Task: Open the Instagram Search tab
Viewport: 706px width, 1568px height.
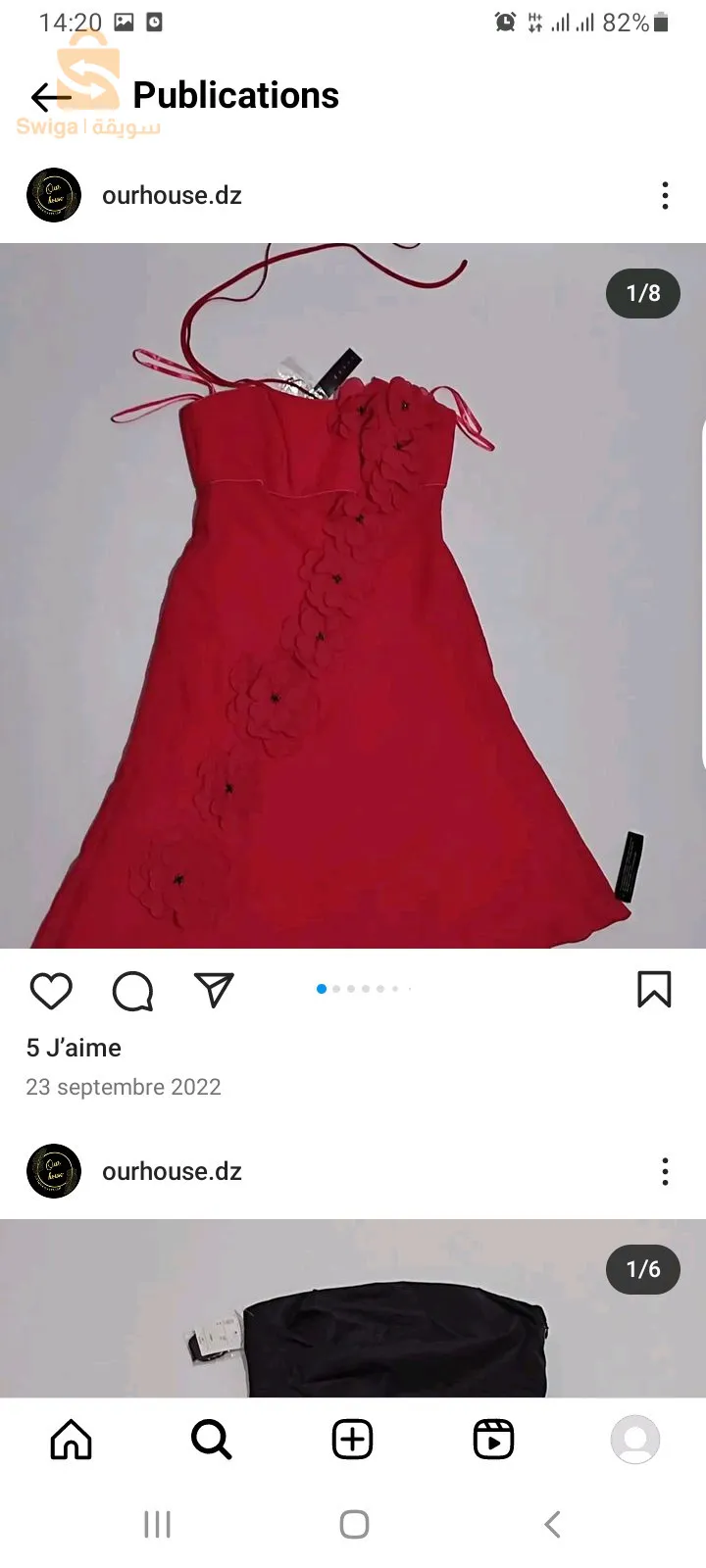Action: (211, 1439)
